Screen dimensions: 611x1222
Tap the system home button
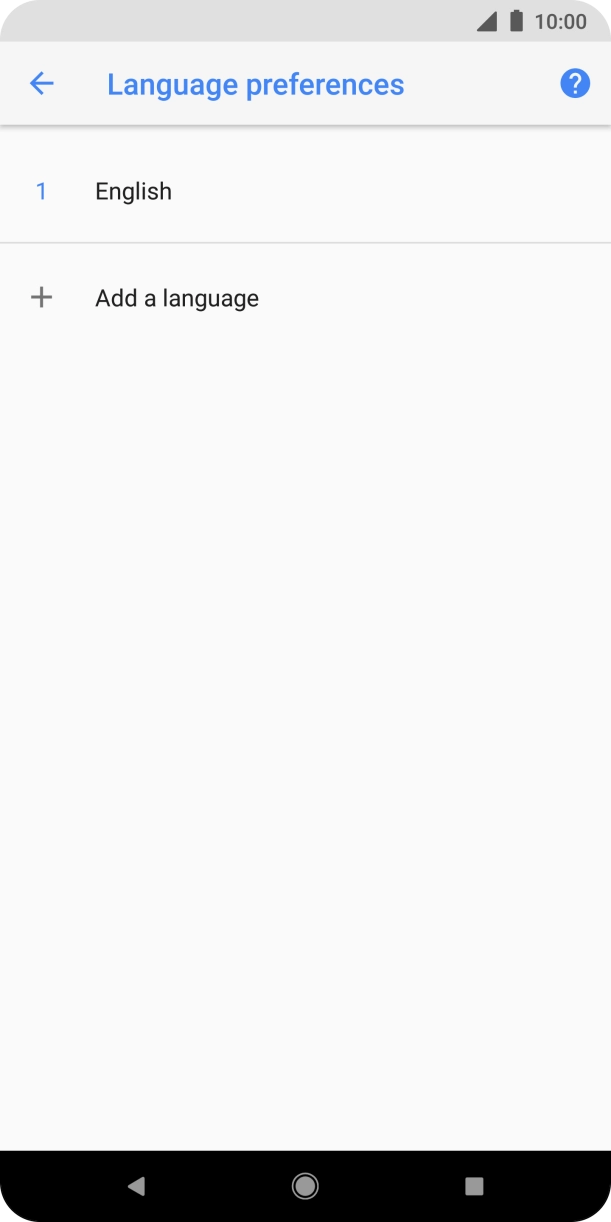(x=305, y=1186)
